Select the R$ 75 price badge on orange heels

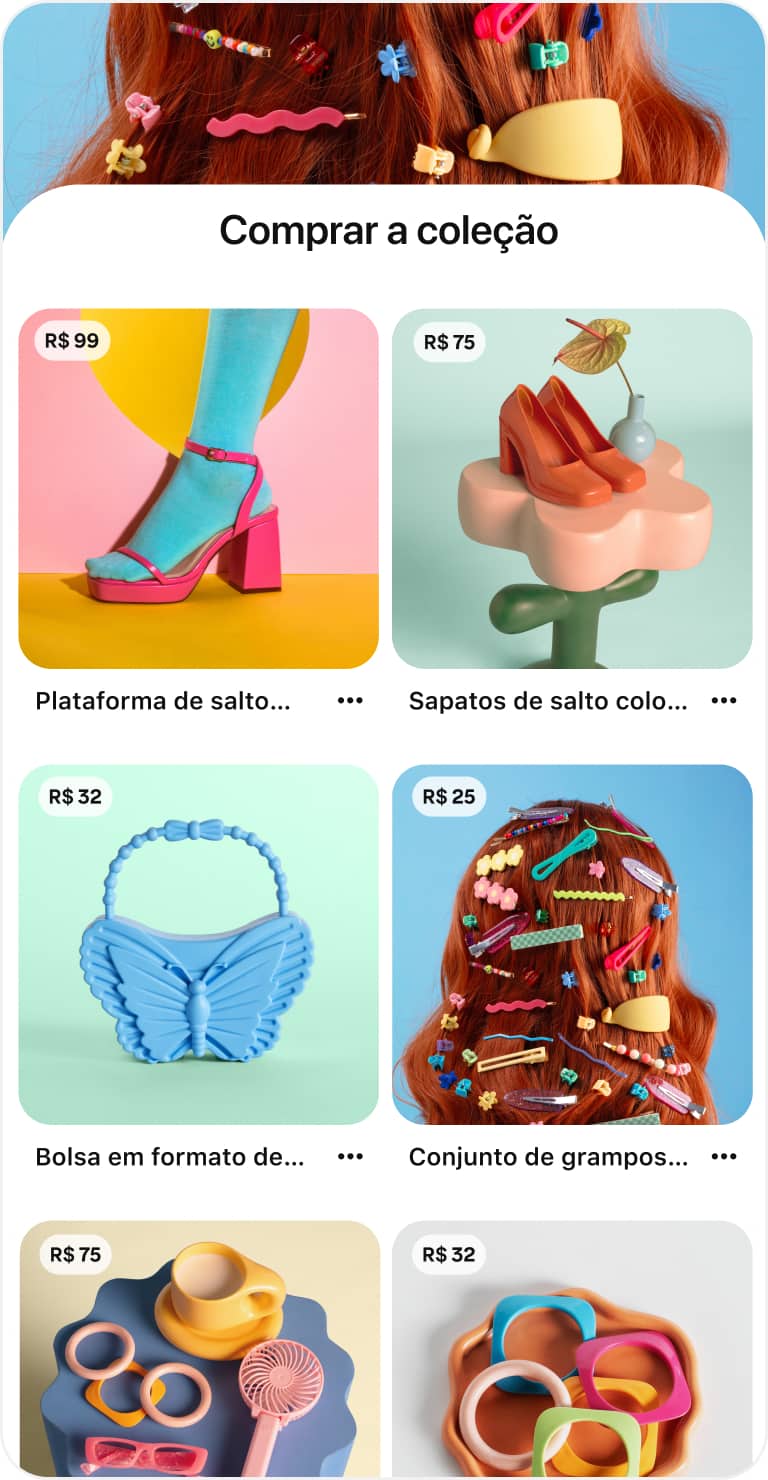click(x=447, y=341)
